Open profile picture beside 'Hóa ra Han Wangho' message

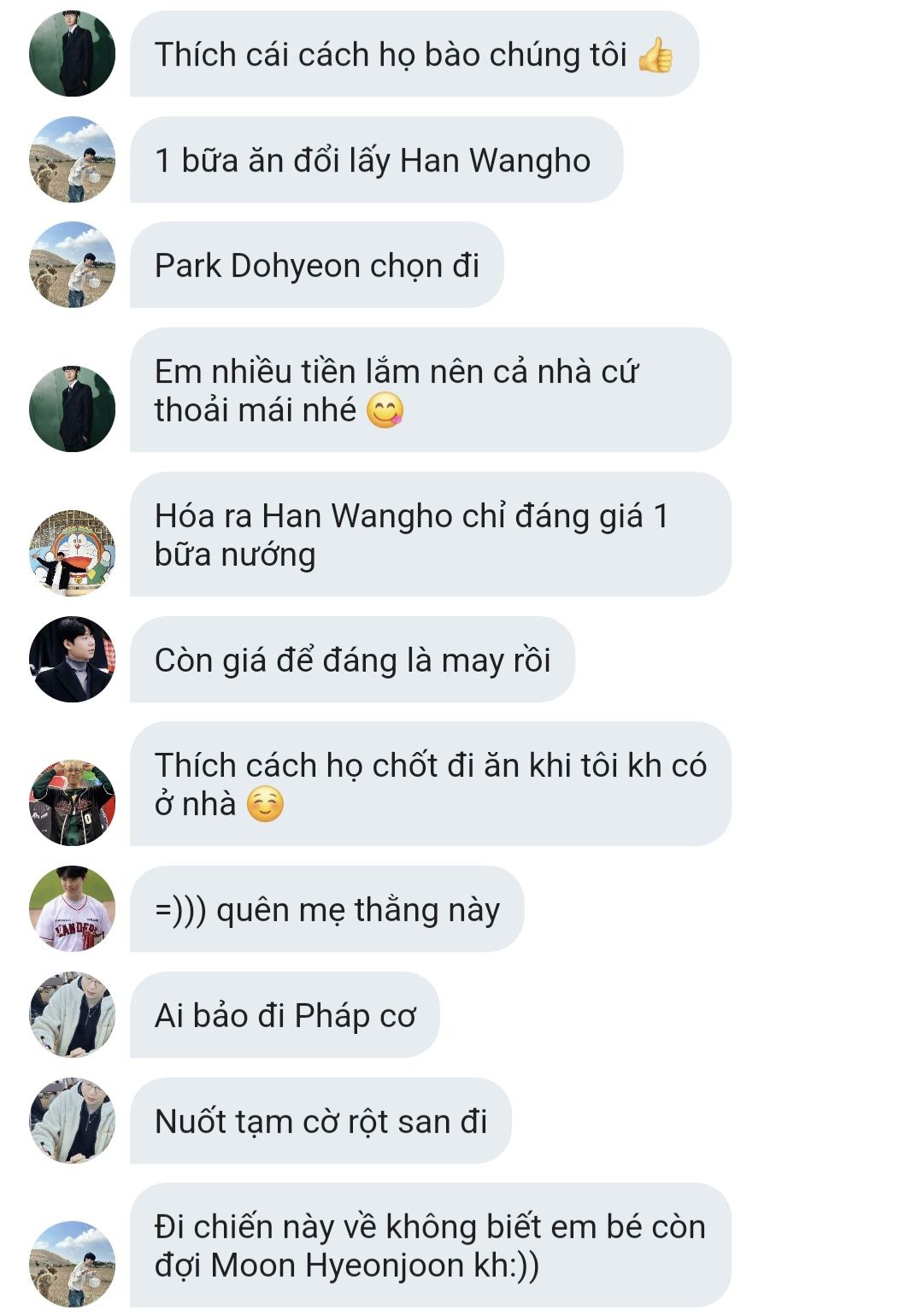[x=72, y=553]
